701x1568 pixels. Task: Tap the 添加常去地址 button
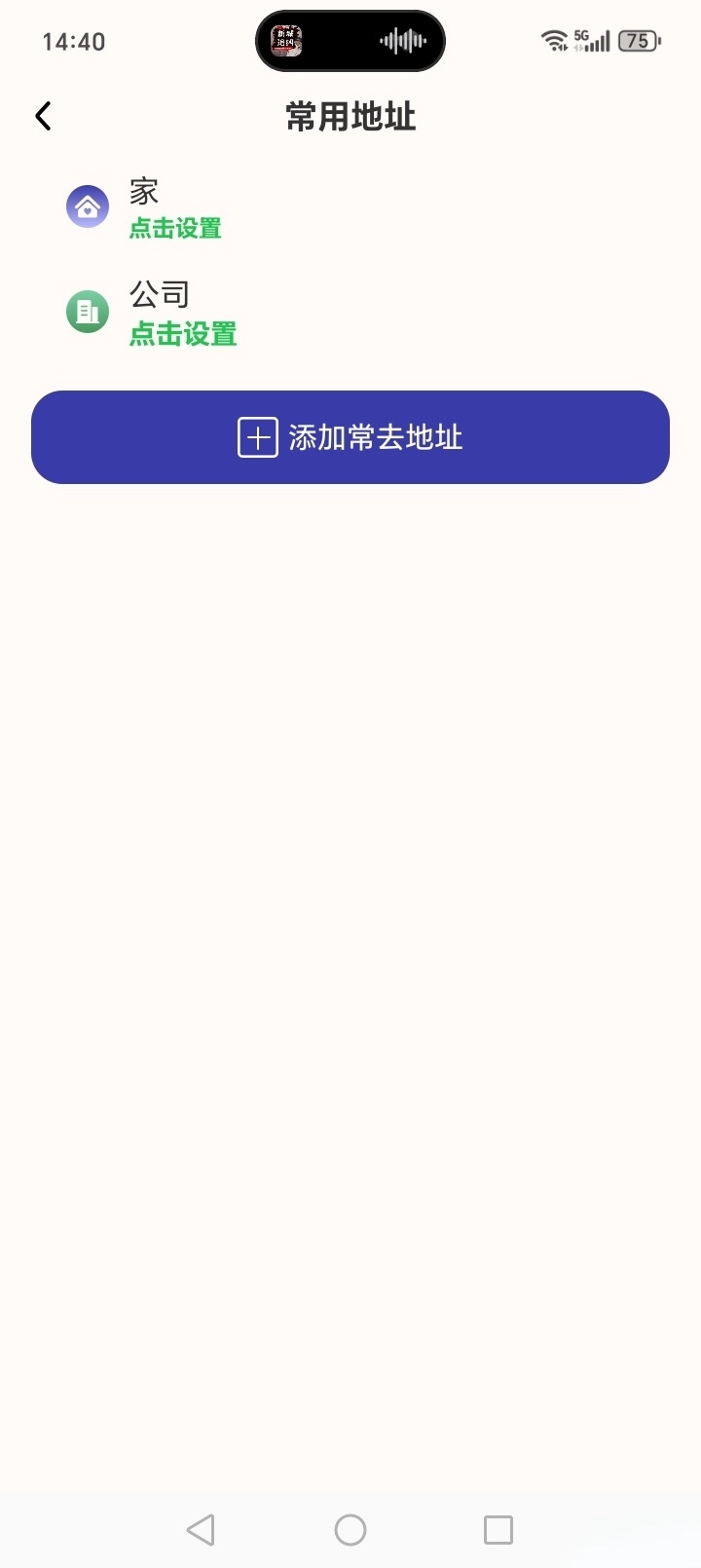(x=350, y=437)
